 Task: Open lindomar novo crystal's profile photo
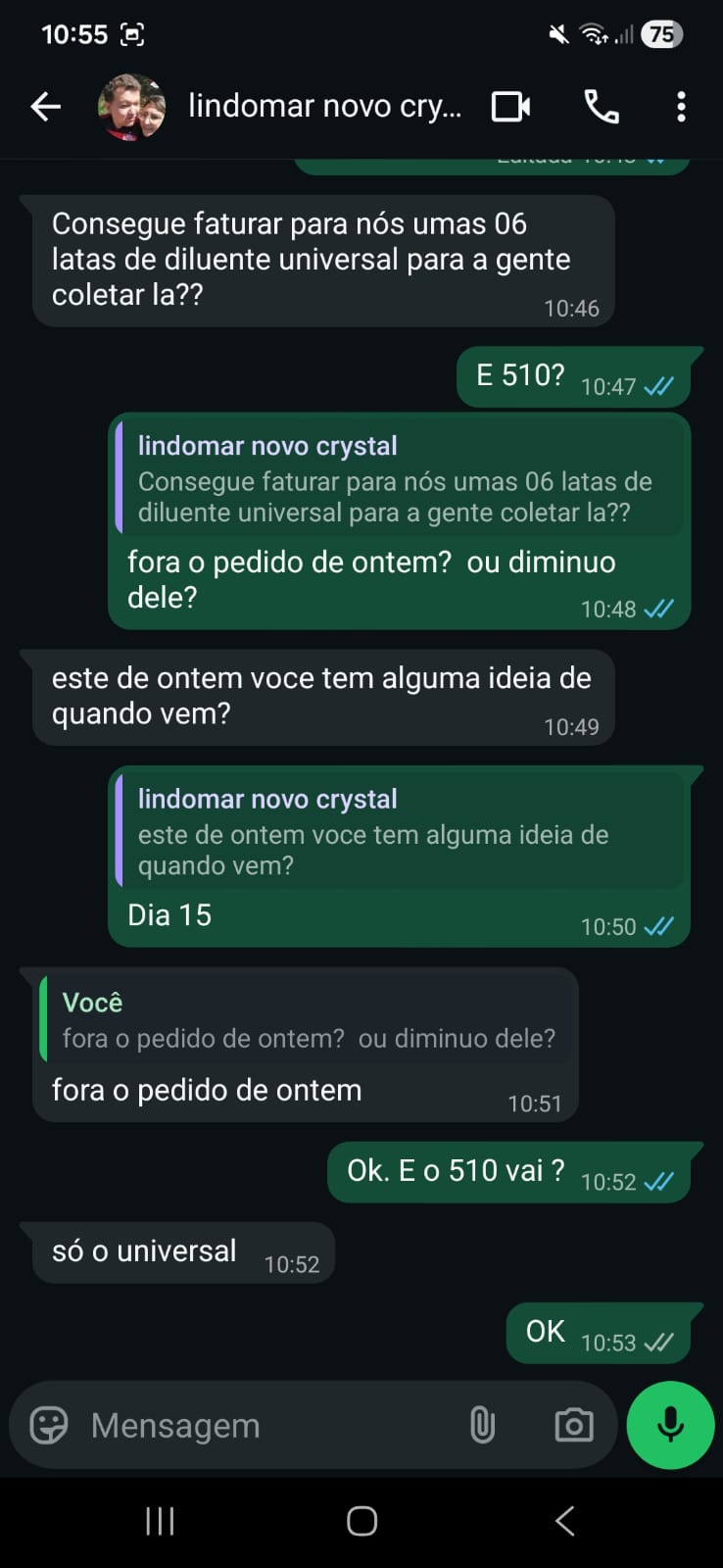(131, 107)
